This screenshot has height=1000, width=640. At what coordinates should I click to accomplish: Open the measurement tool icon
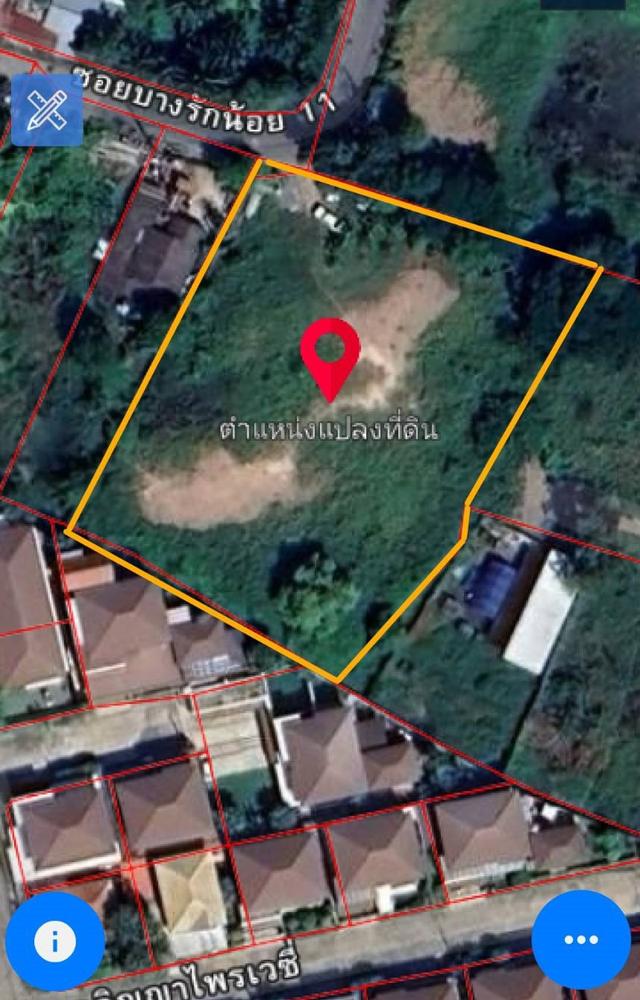point(47,109)
